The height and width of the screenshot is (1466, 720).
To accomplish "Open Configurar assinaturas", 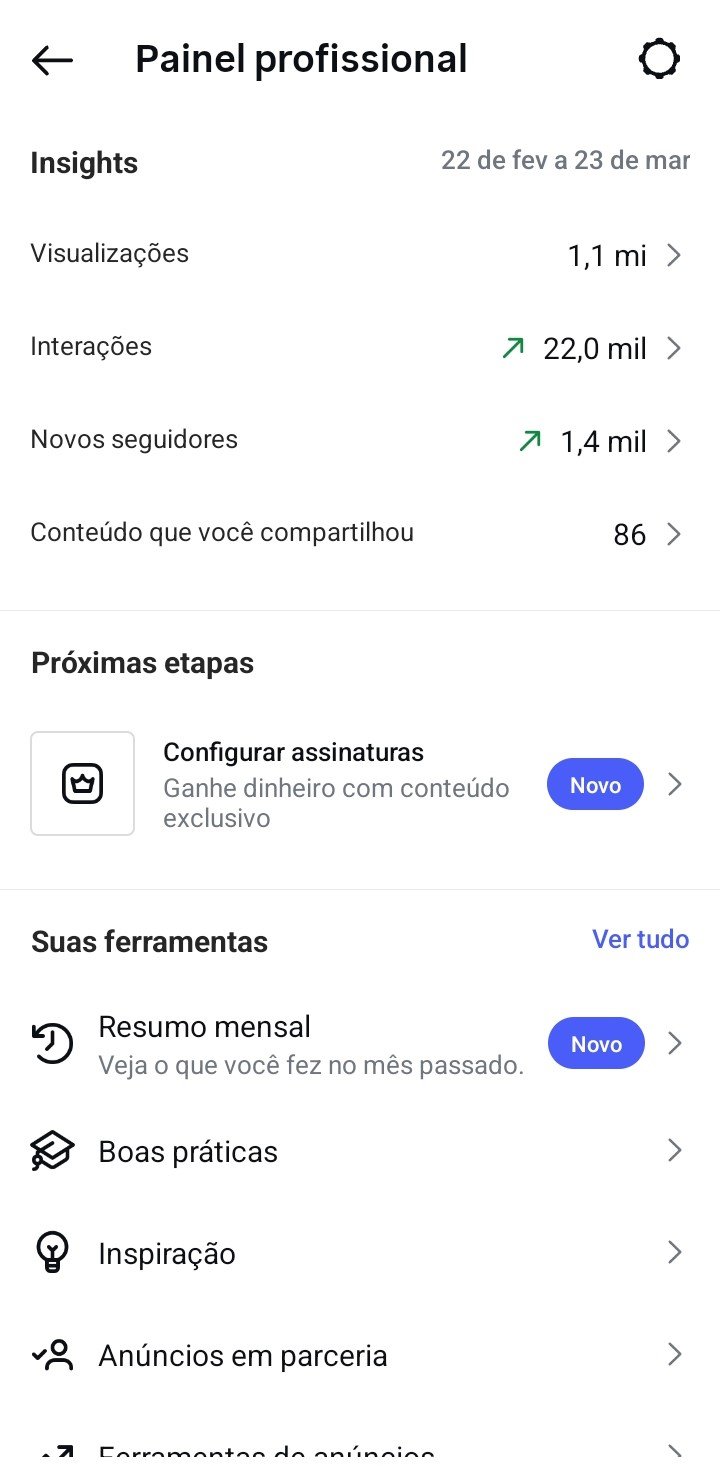I will point(360,785).
